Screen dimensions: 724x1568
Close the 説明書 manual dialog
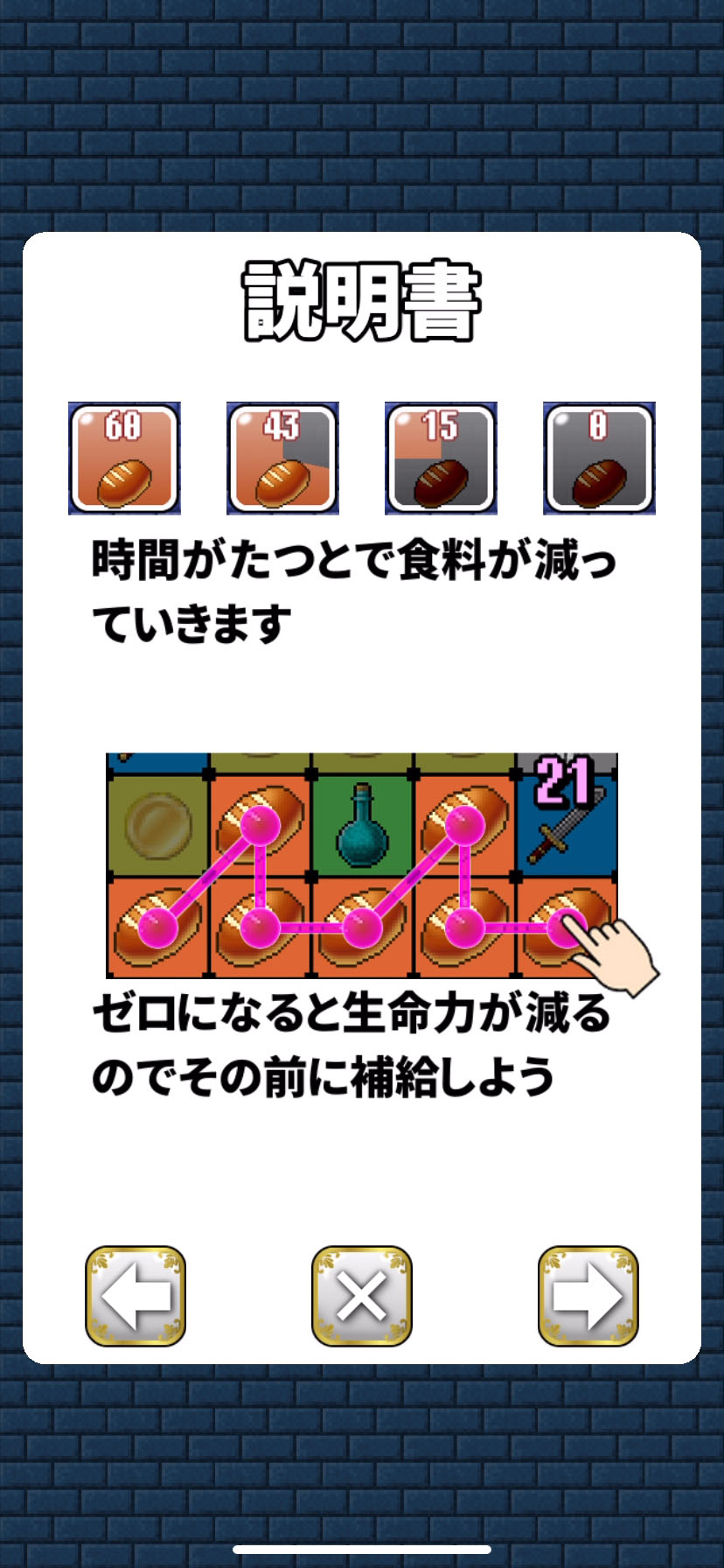coord(362,1295)
